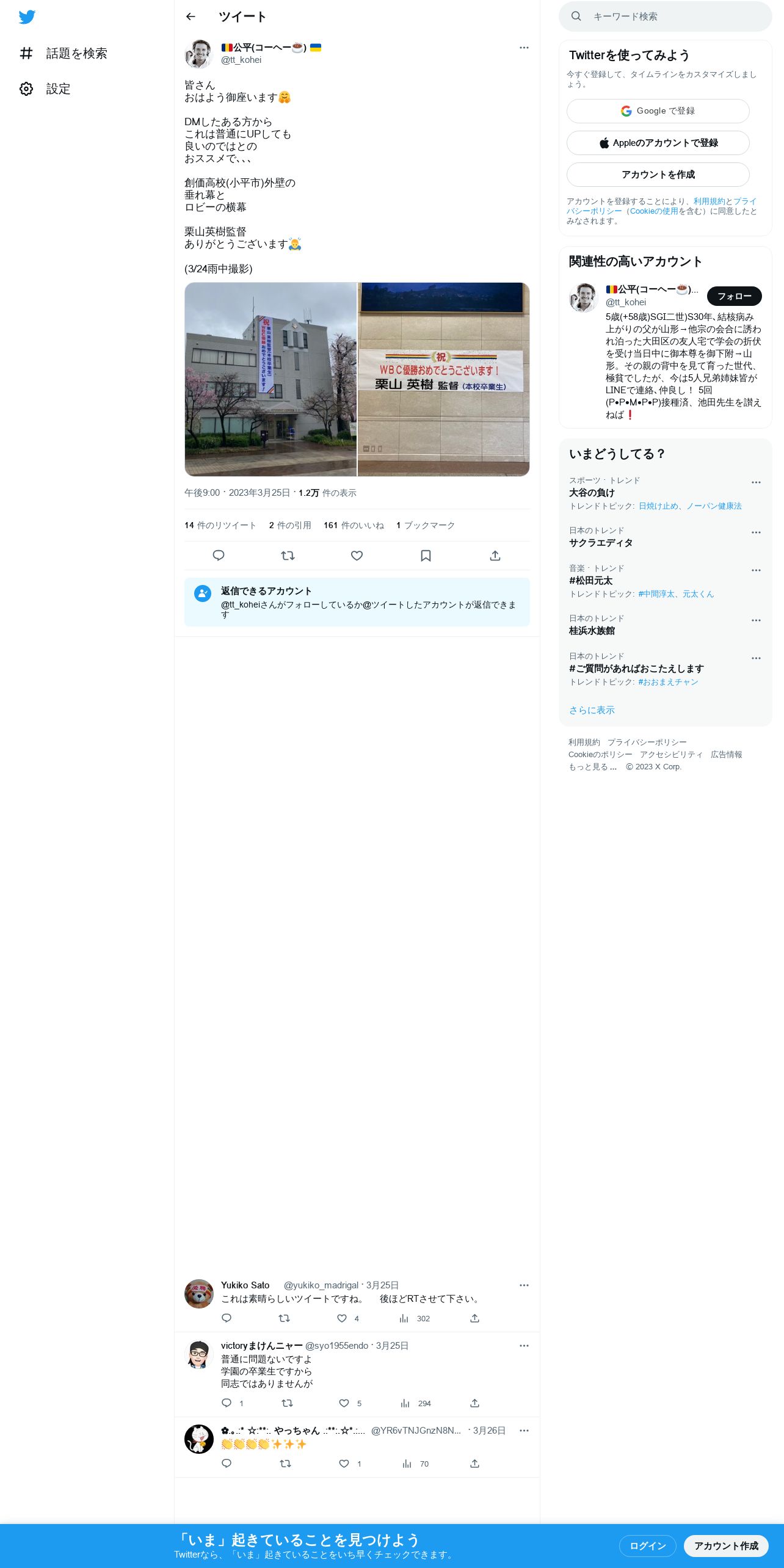Bookmark the main tweet
Viewport: 784px width, 1568px height.
point(426,555)
